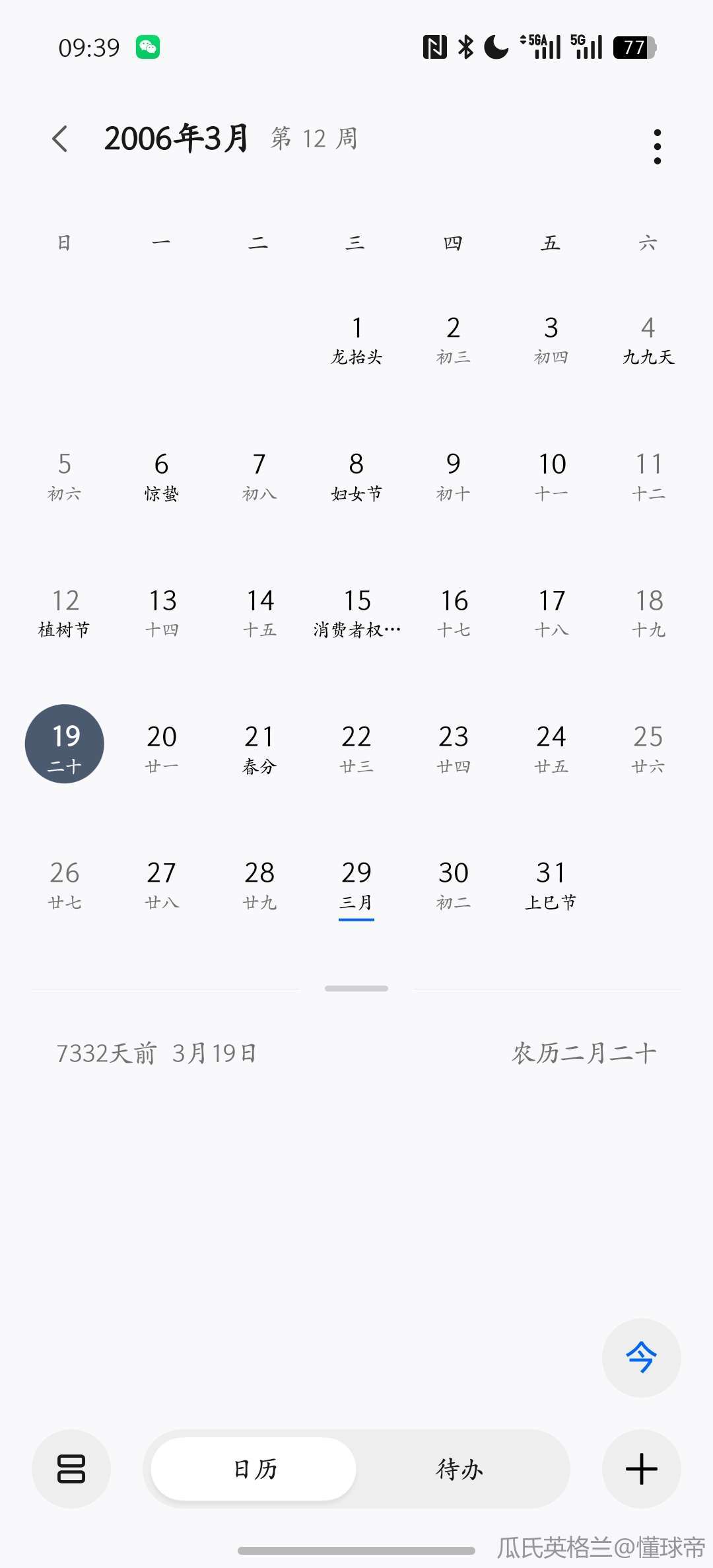Go back using the arrow

[60, 139]
